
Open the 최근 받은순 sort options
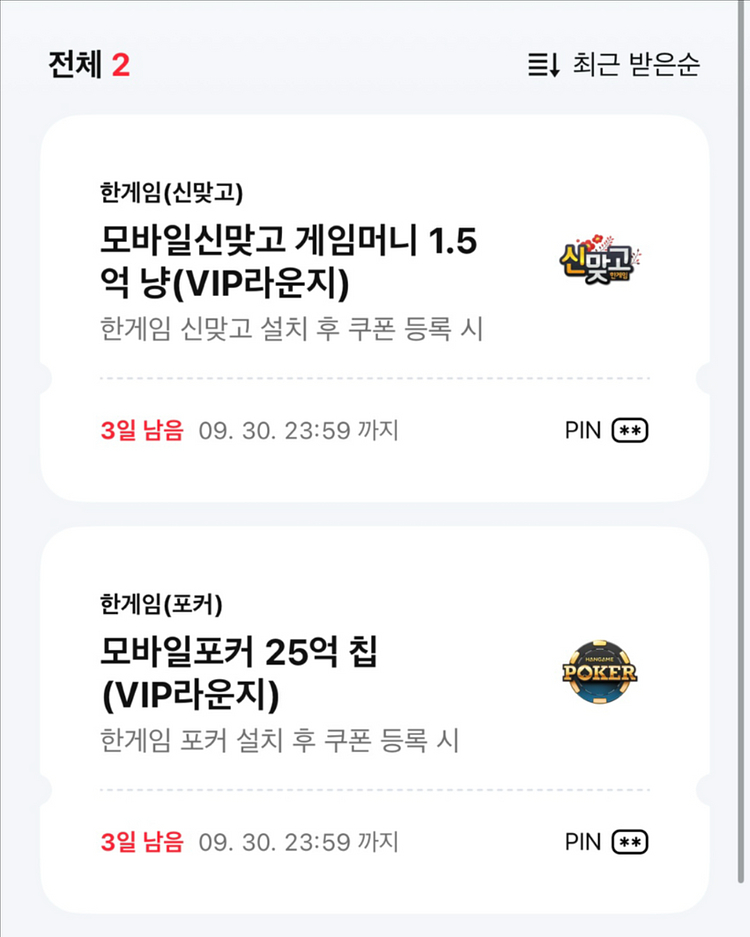(614, 65)
